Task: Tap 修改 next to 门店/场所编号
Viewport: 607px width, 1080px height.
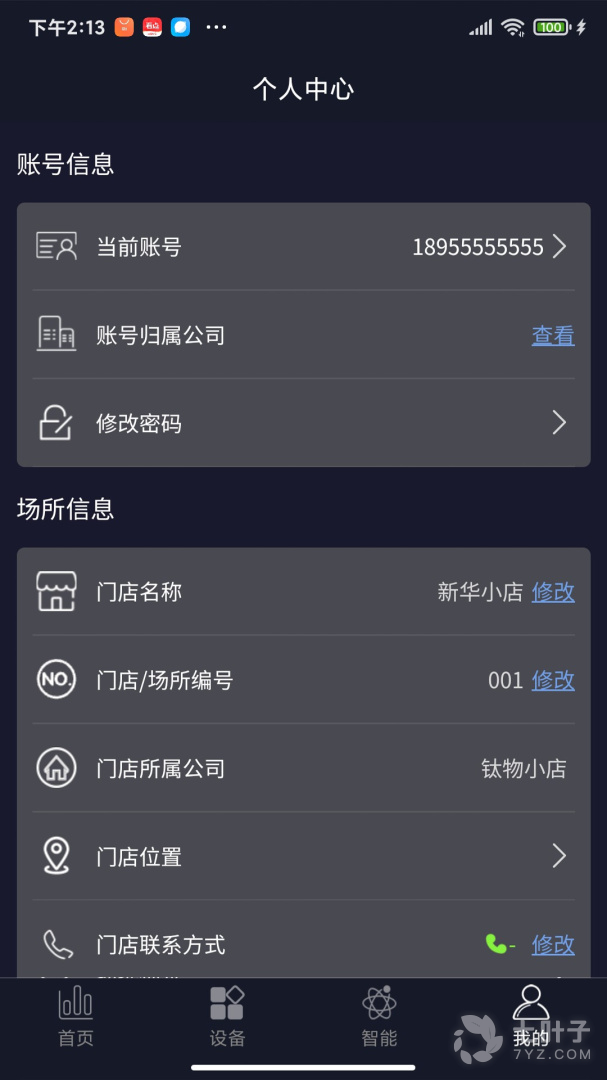Action: click(552, 681)
